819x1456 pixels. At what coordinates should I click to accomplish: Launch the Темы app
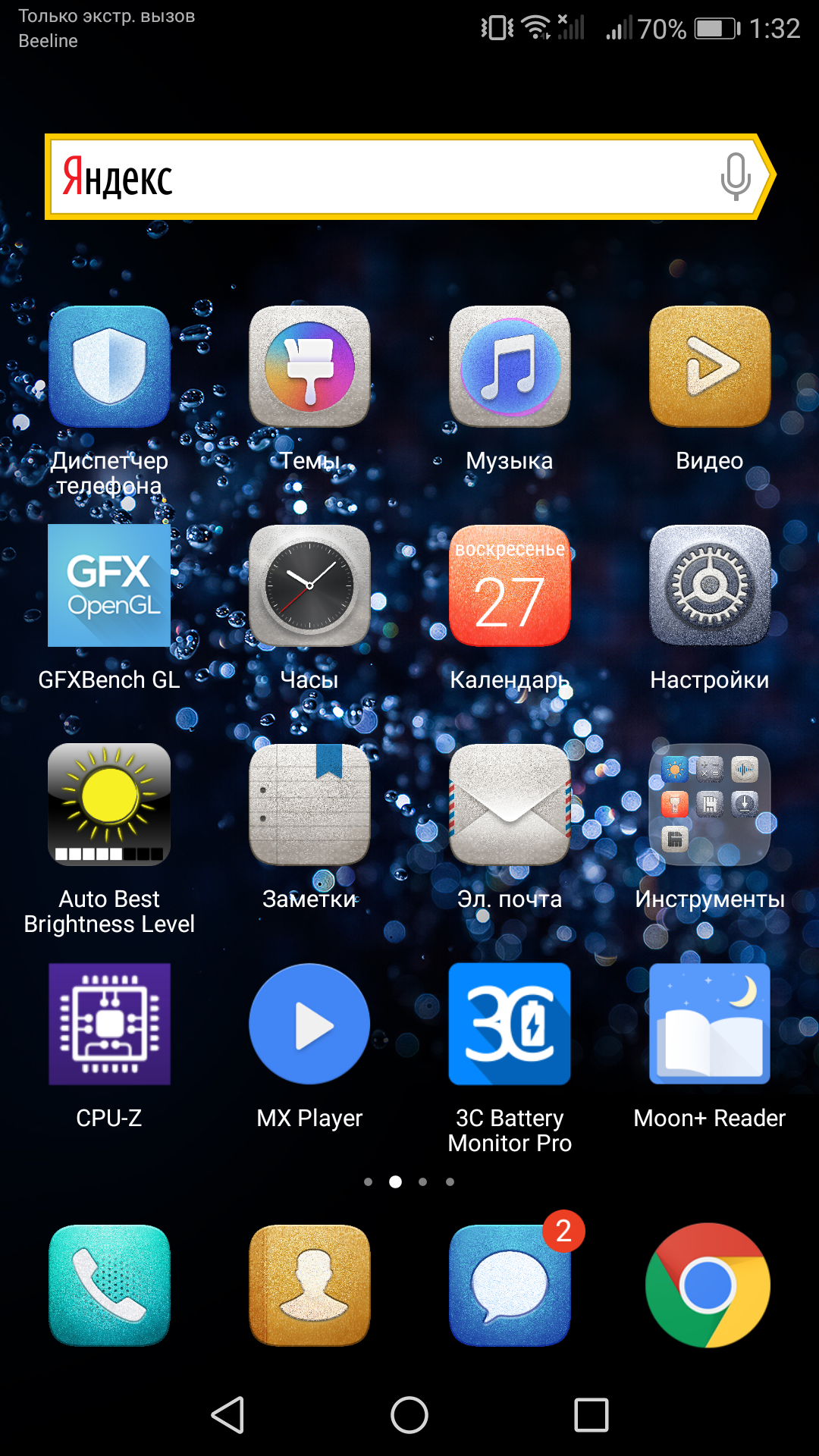[x=309, y=366]
